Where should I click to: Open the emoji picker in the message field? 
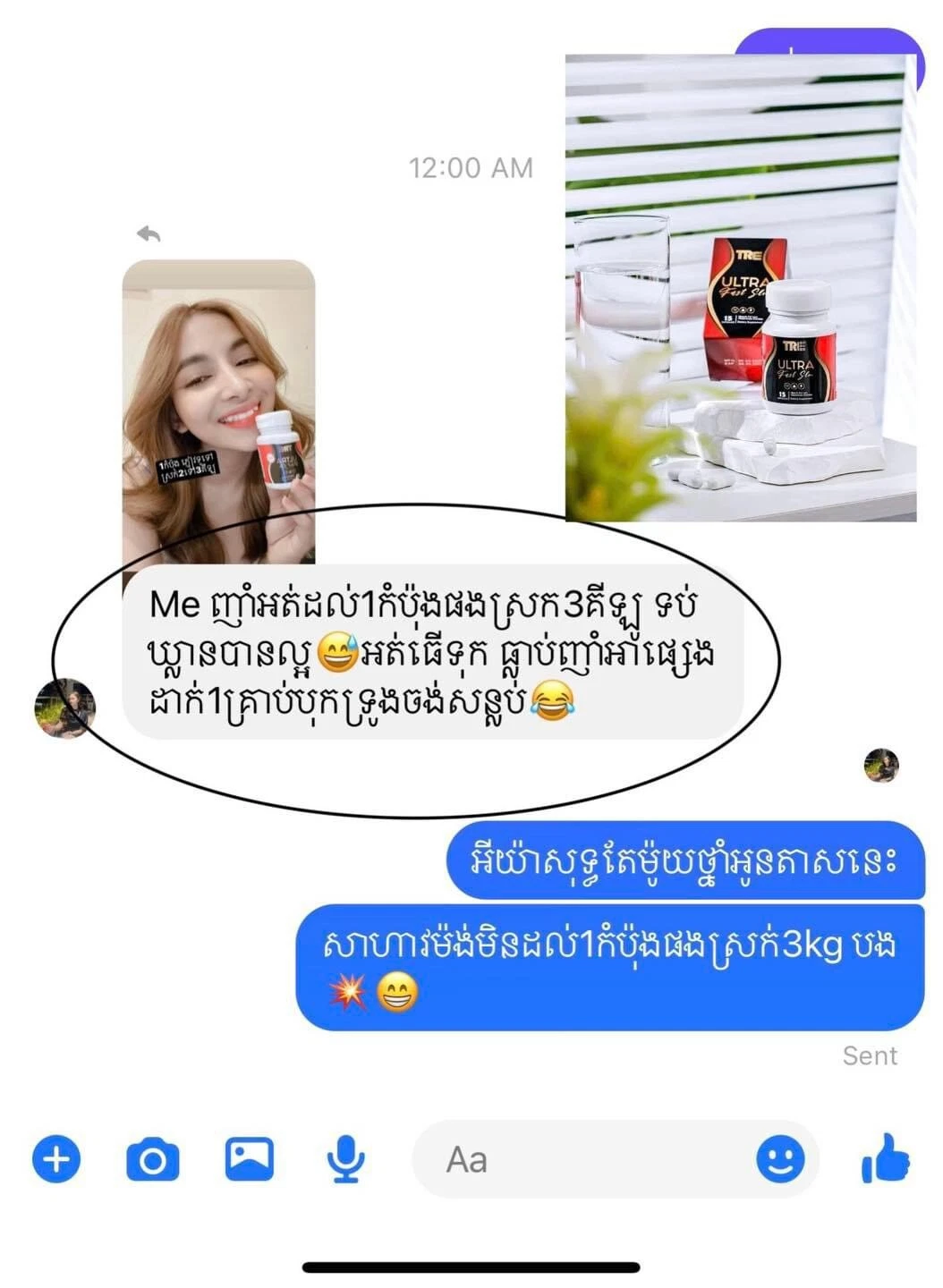(x=779, y=1160)
